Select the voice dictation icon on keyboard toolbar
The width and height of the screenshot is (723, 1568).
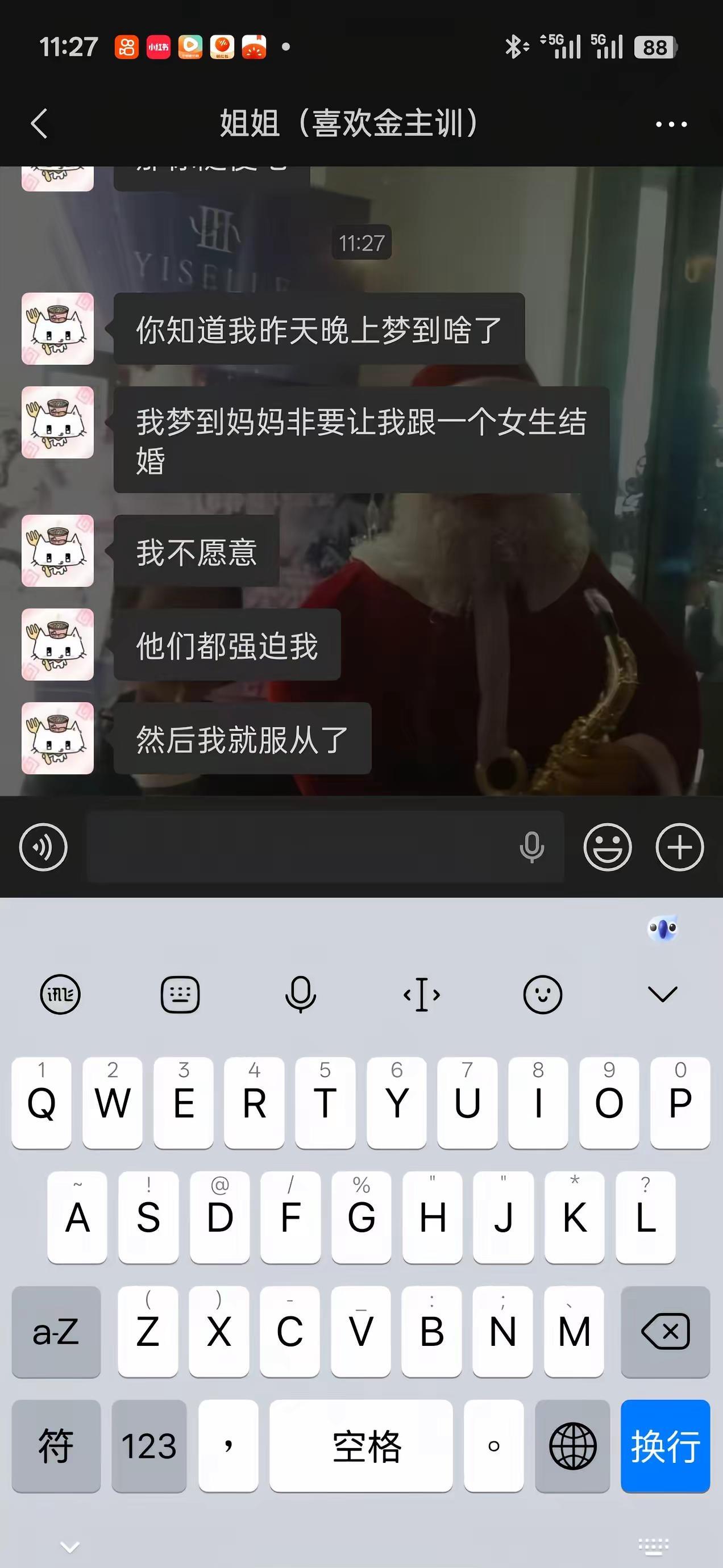pyautogui.click(x=300, y=994)
